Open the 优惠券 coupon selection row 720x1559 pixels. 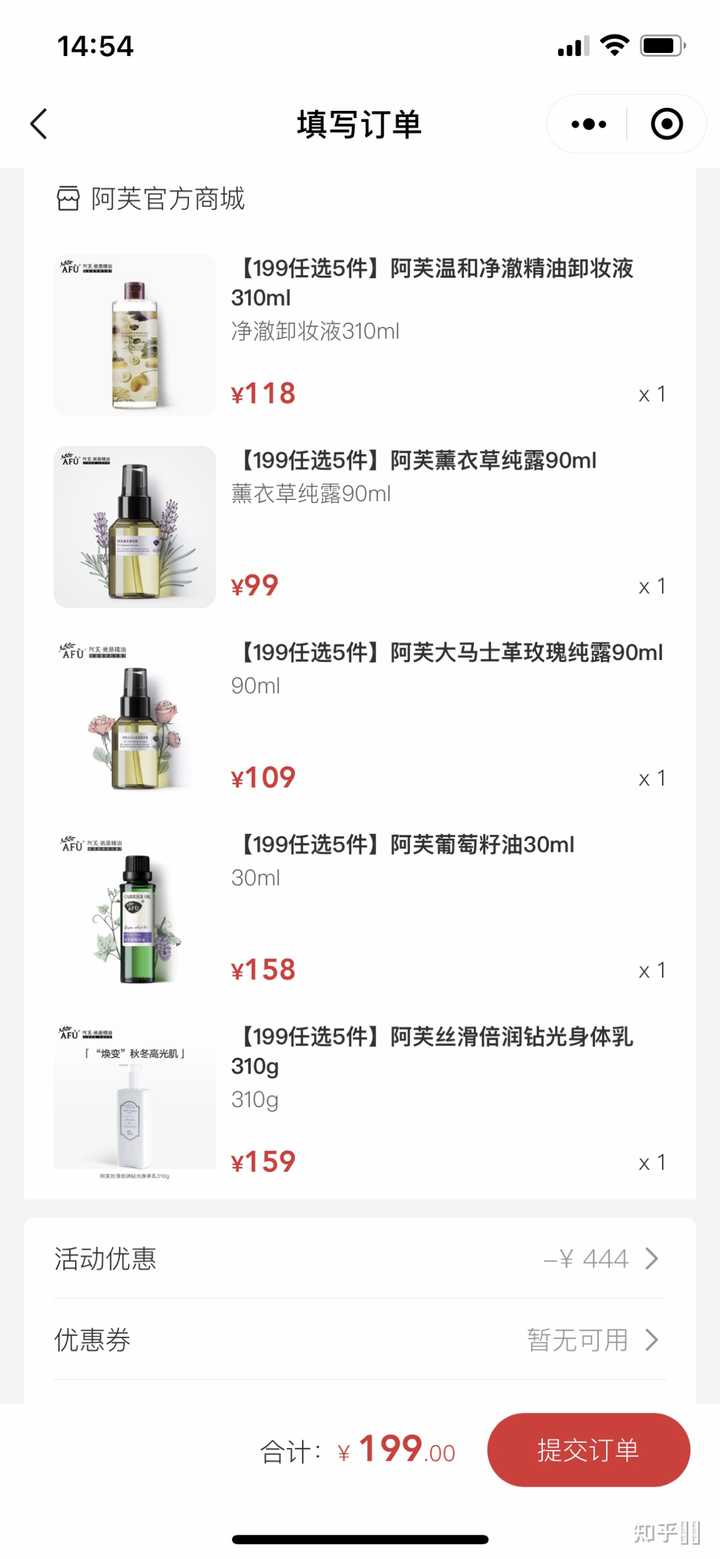(360, 1340)
